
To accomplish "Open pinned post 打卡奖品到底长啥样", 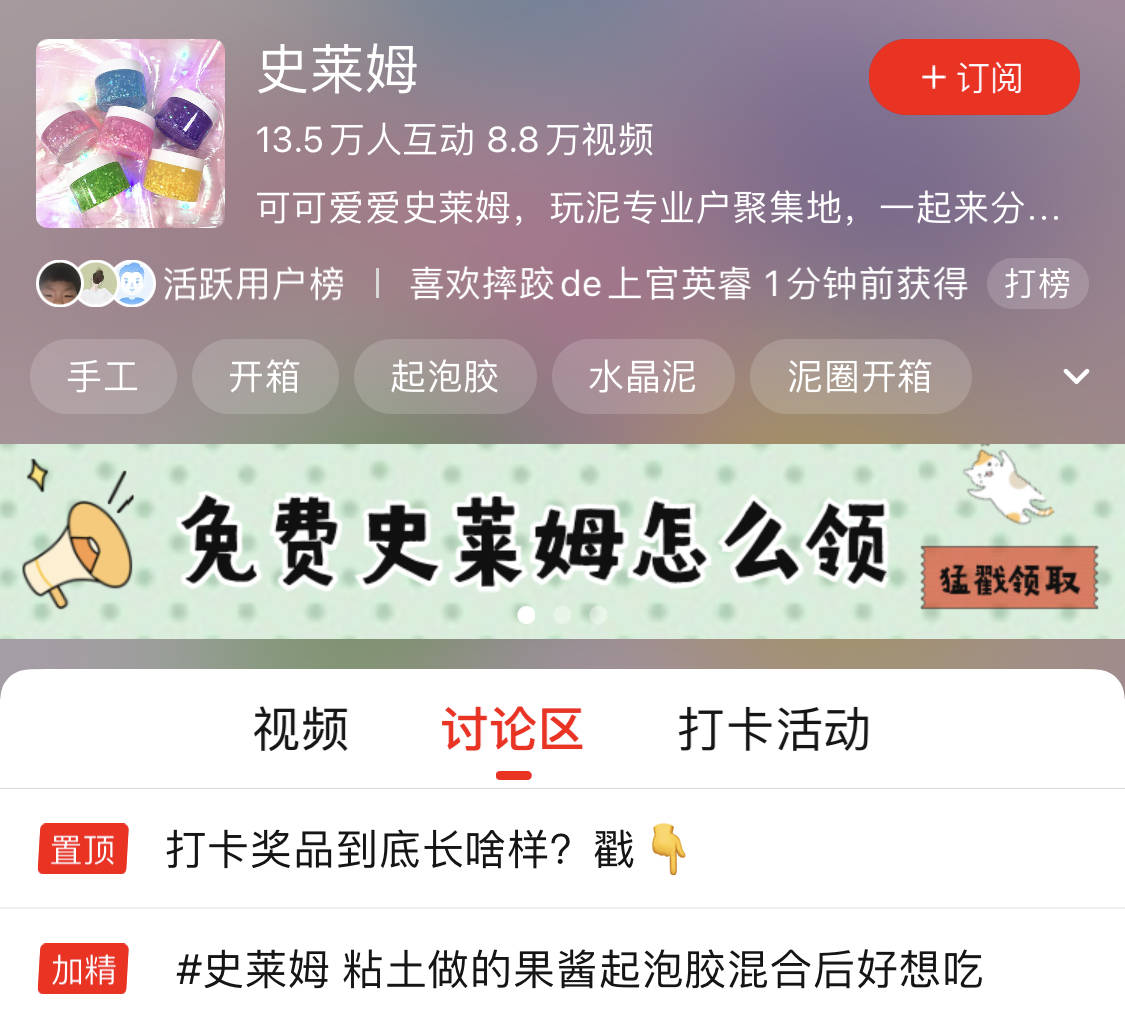I will [x=400, y=850].
